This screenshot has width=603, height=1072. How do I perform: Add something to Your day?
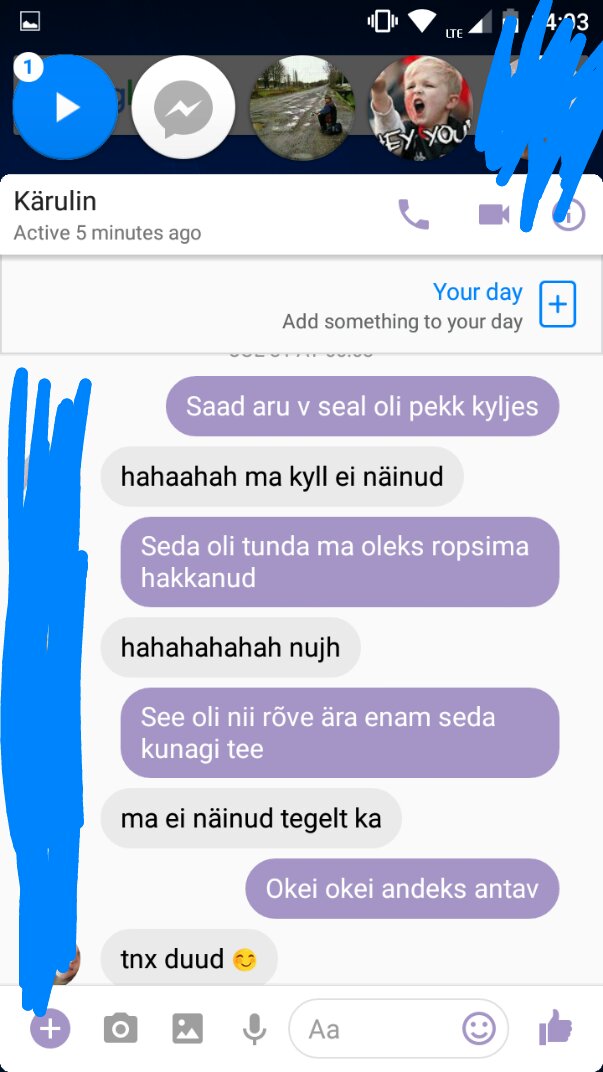click(558, 304)
